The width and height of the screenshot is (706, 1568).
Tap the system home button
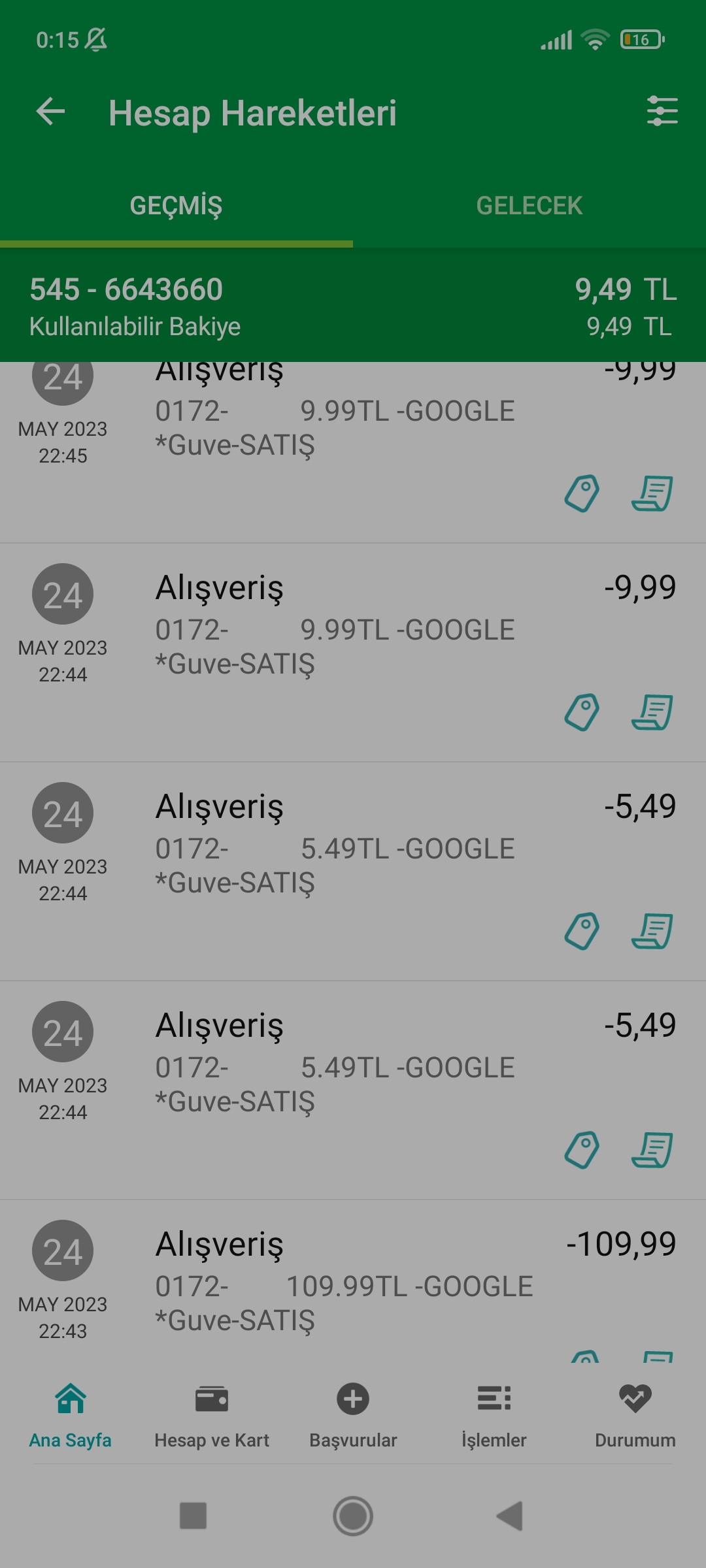353,1516
